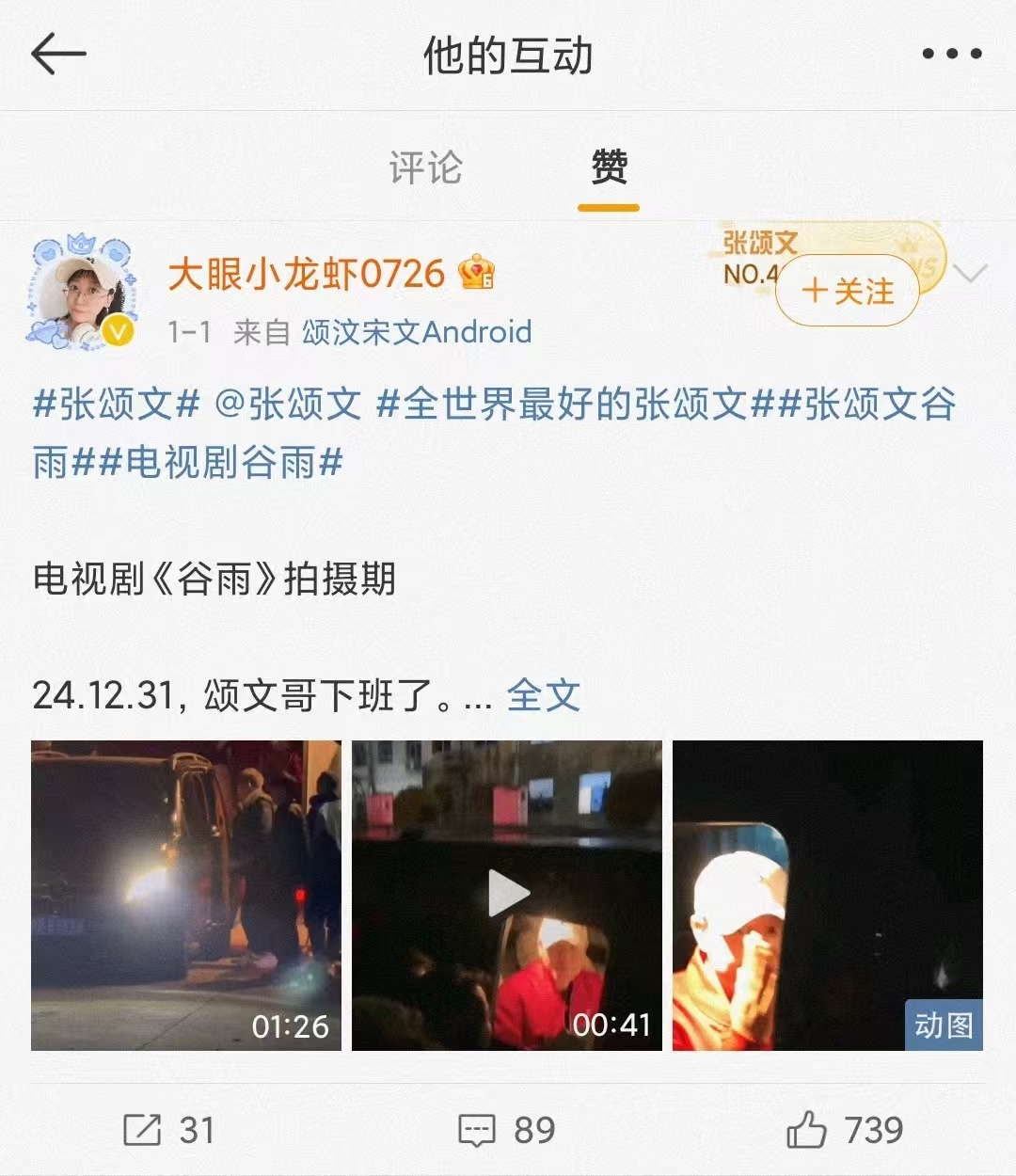
Task: Open comments showing 89 replies
Action: (x=507, y=1130)
